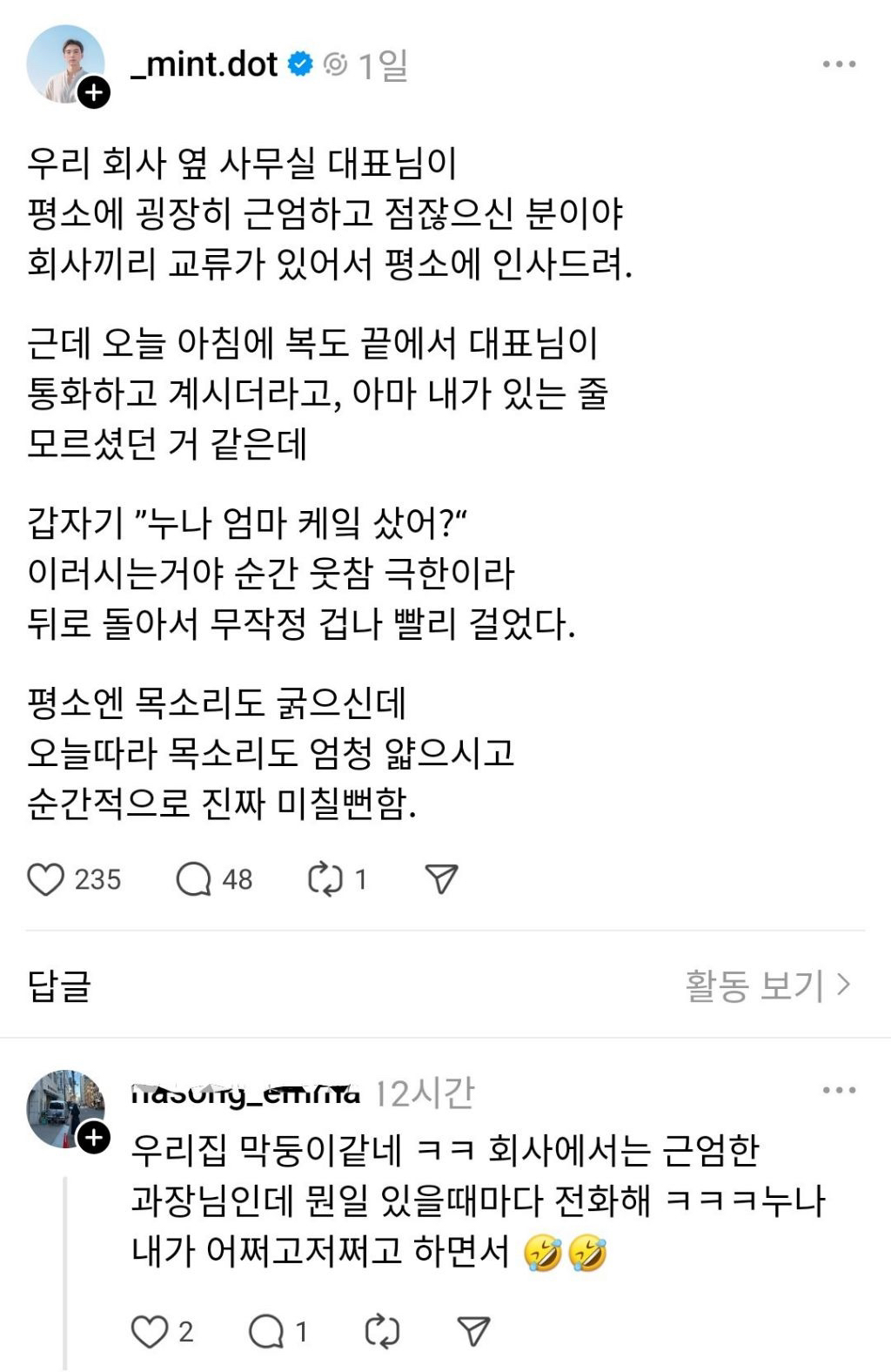The image size is (891, 1372).
Task: Open the comment icon showing 48 replies
Action: coord(193,880)
